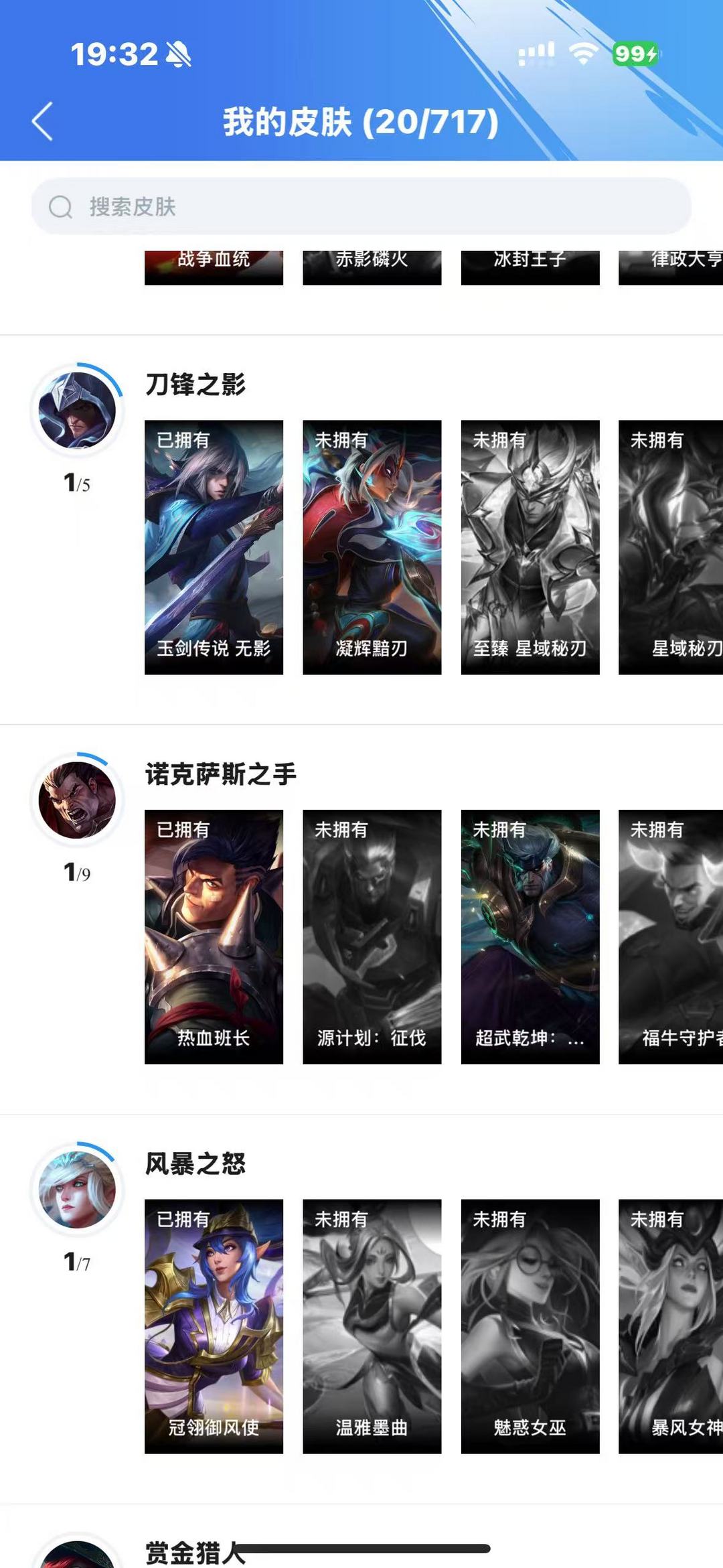Tap the 诺克萨斯之手 champion avatar
The width and height of the screenshot is (723, 1568).
[77, 800]
